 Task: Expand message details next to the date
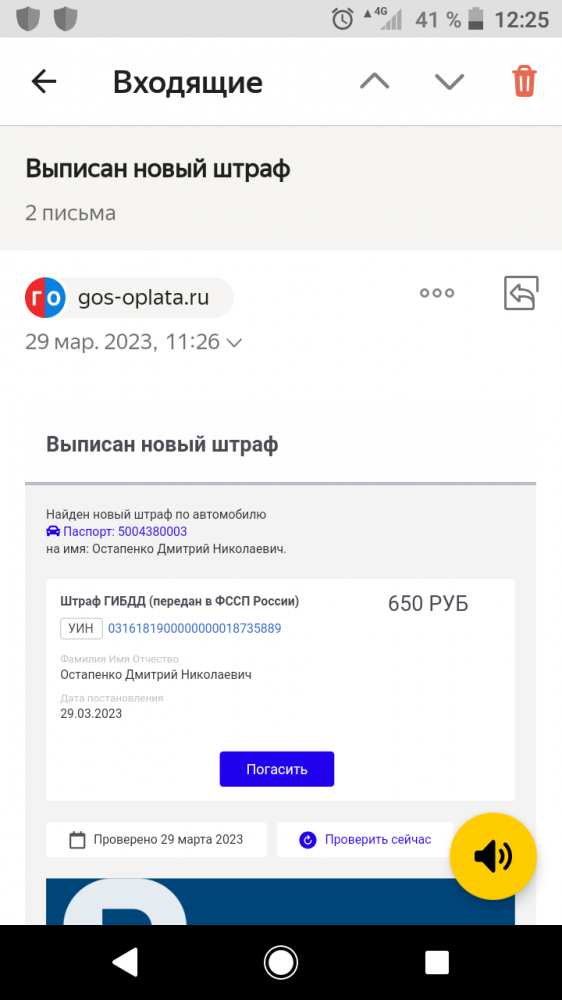click(x=234, y=343)
